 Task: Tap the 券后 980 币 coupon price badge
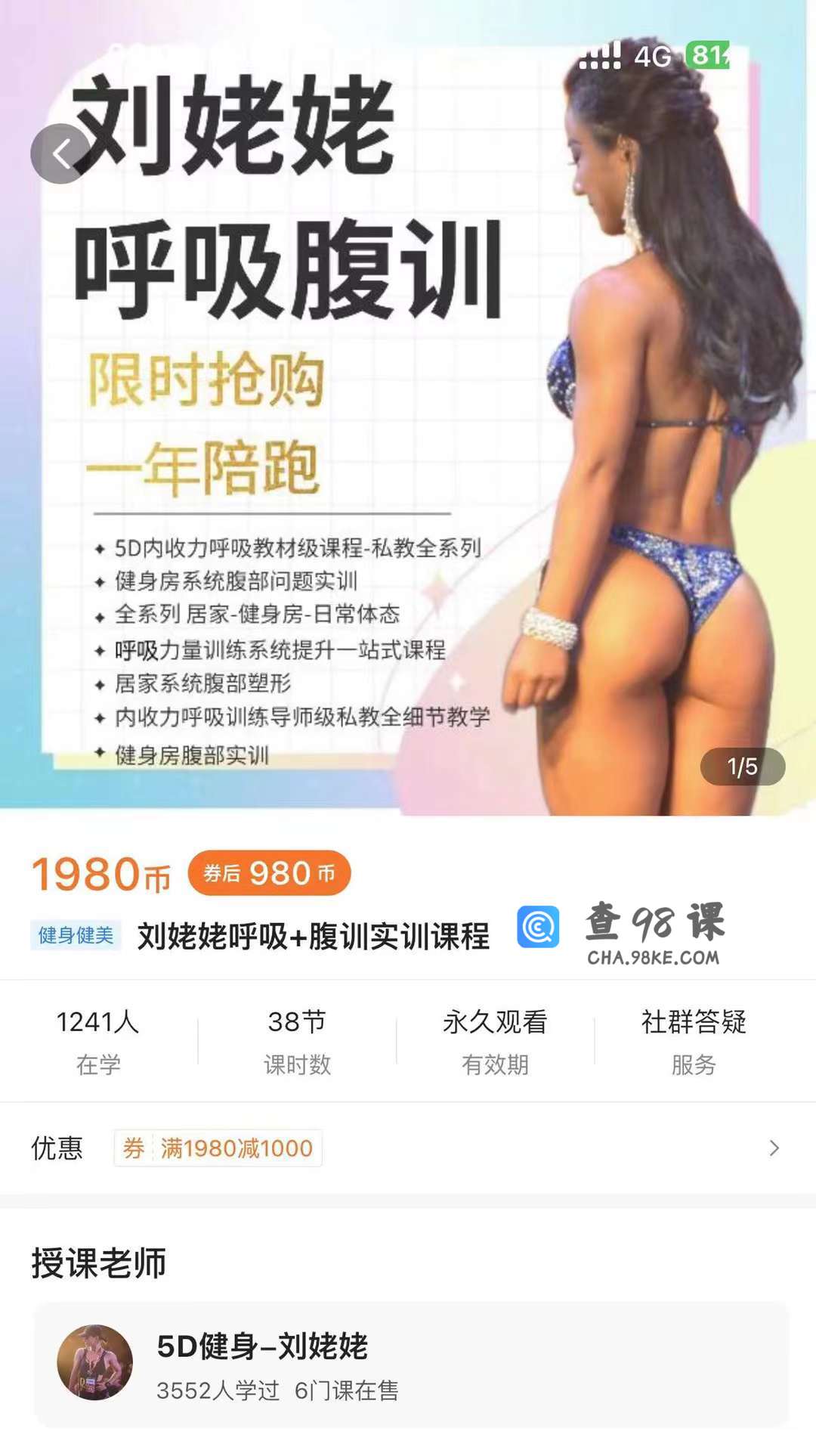click(269, 873)
